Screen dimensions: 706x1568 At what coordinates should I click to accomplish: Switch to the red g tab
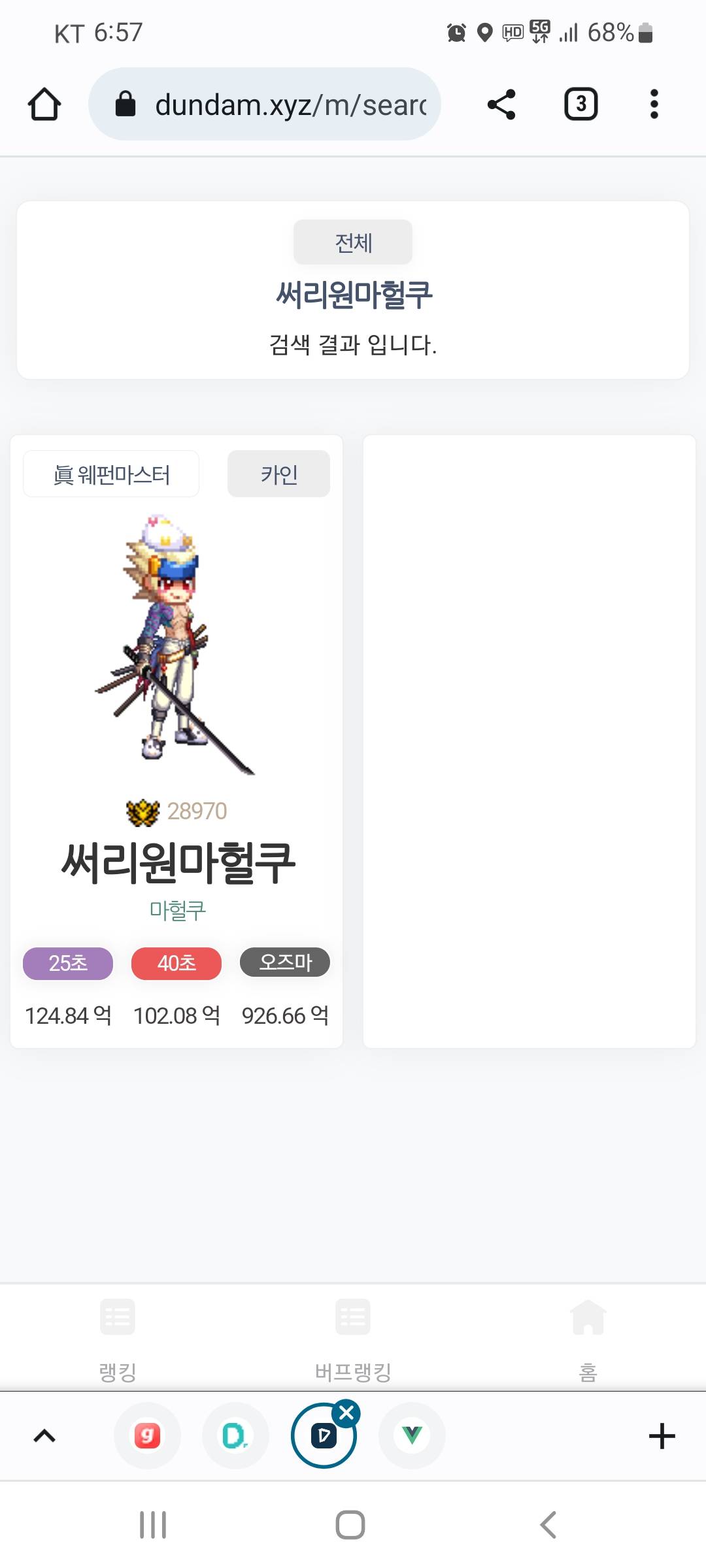(147, 1436)
